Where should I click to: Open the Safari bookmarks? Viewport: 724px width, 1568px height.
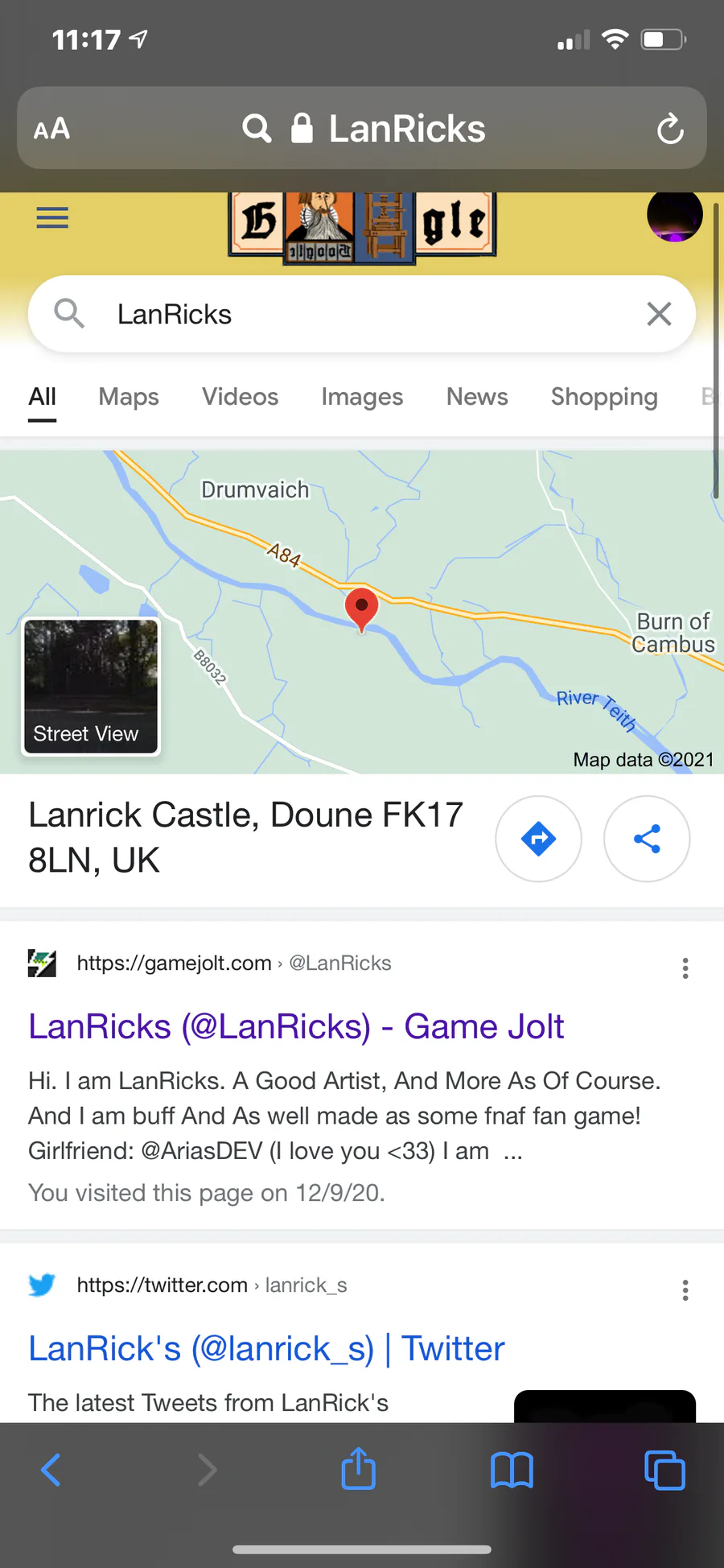click(512, 1470)
